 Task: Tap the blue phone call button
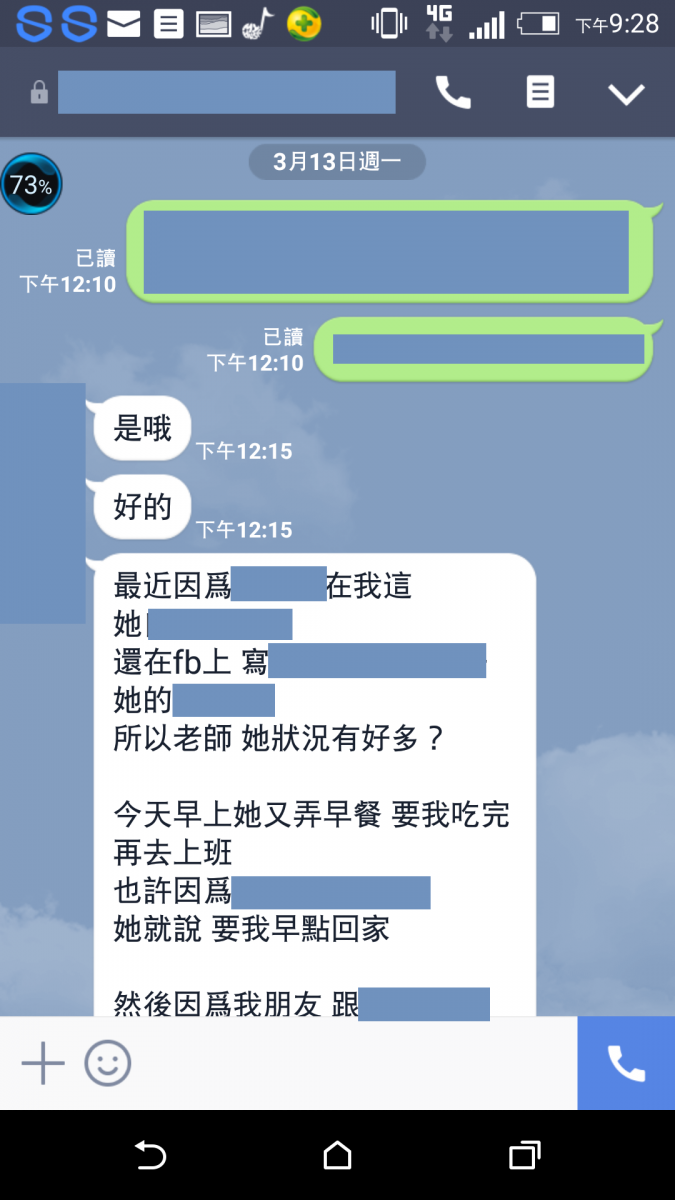626,1063
